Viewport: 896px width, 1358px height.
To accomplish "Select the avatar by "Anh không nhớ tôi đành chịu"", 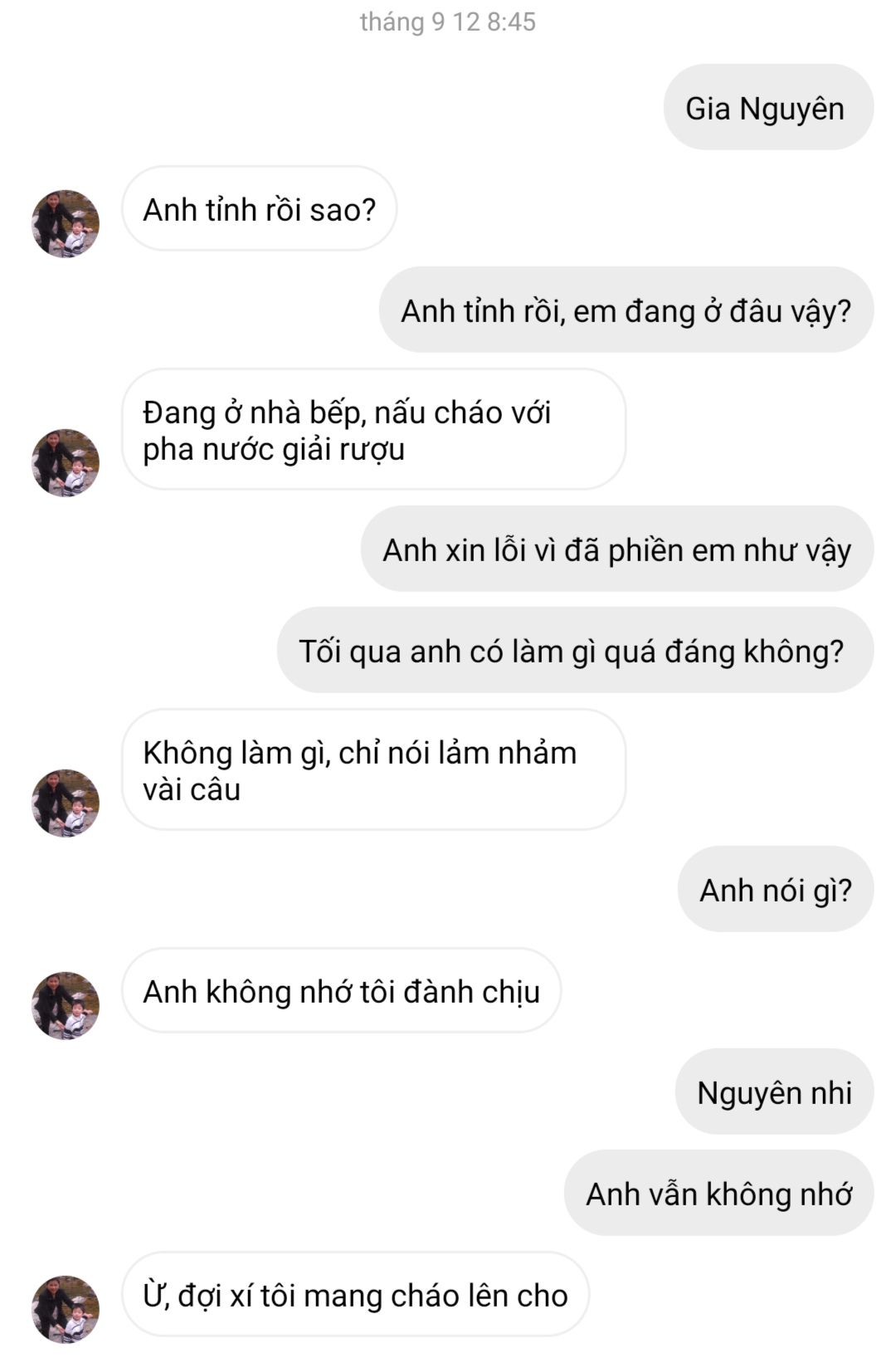I will tap(66, 1005).
